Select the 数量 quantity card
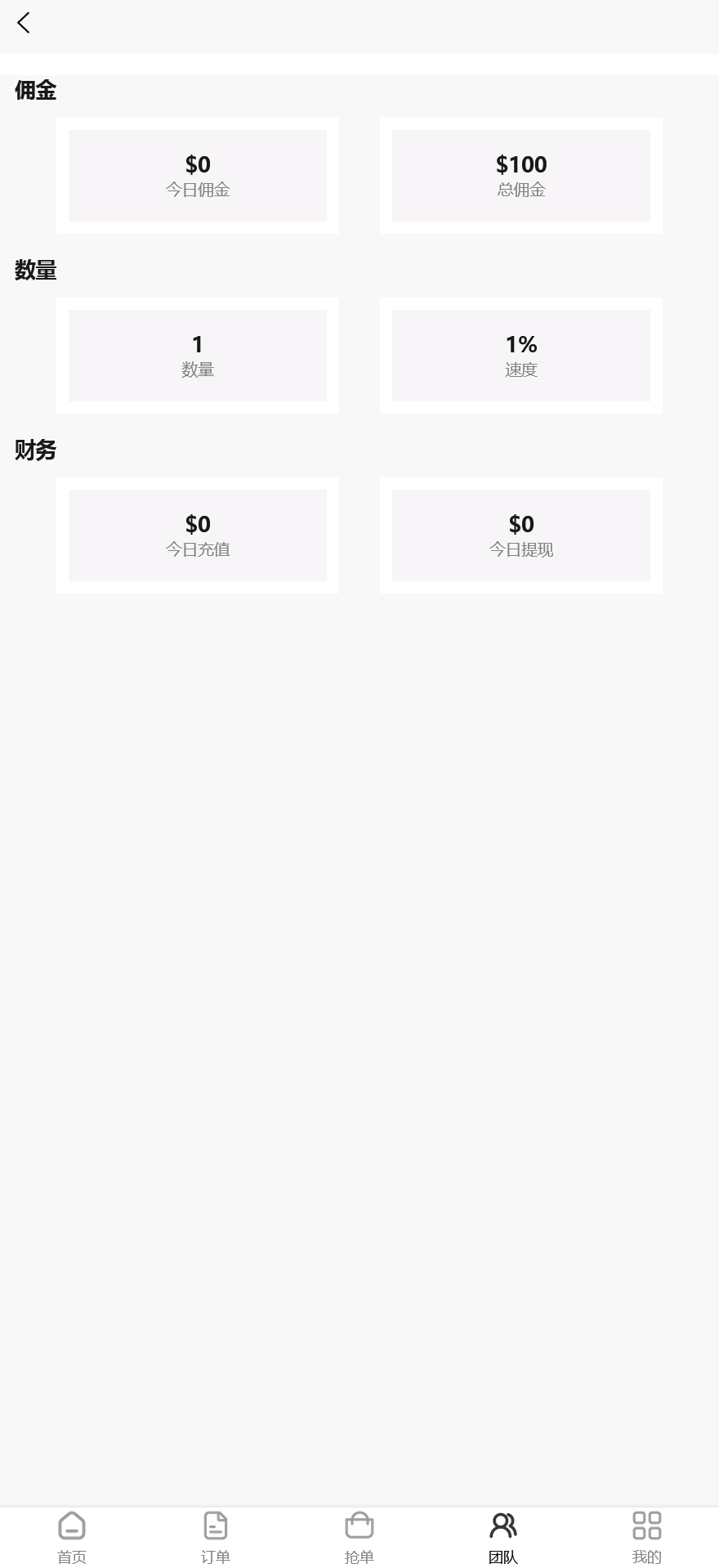Image resolution: width=719 pixels, height=1568 pixels. [197, 355]
